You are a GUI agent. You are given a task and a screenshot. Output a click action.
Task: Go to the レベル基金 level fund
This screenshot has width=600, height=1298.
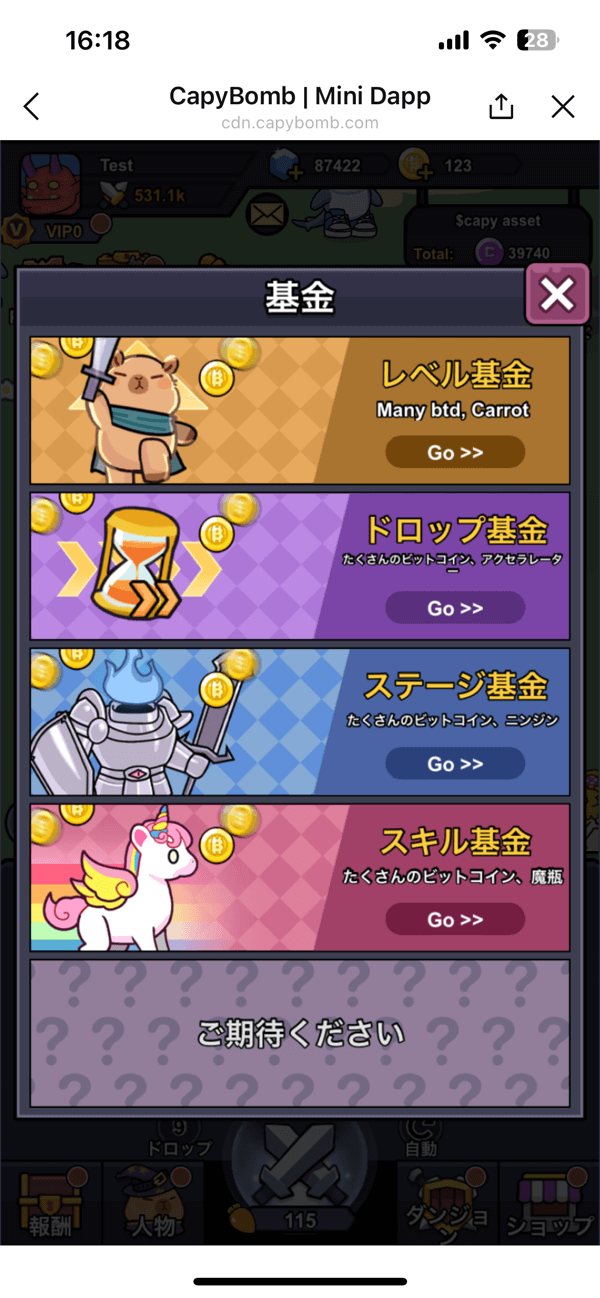pyautogui.click(x=455, y=452)
